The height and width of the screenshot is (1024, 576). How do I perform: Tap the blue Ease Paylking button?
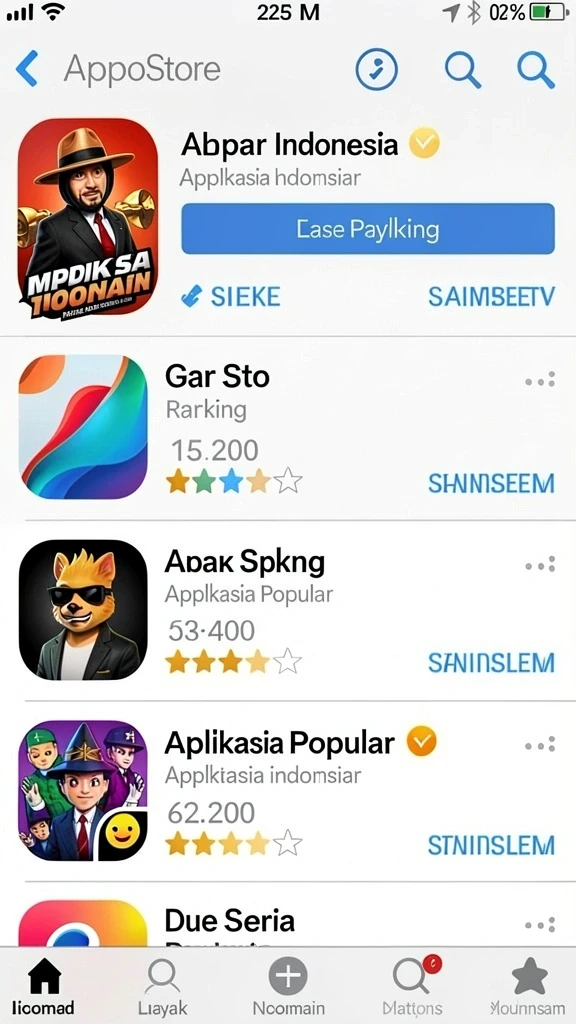click(368, 229)
